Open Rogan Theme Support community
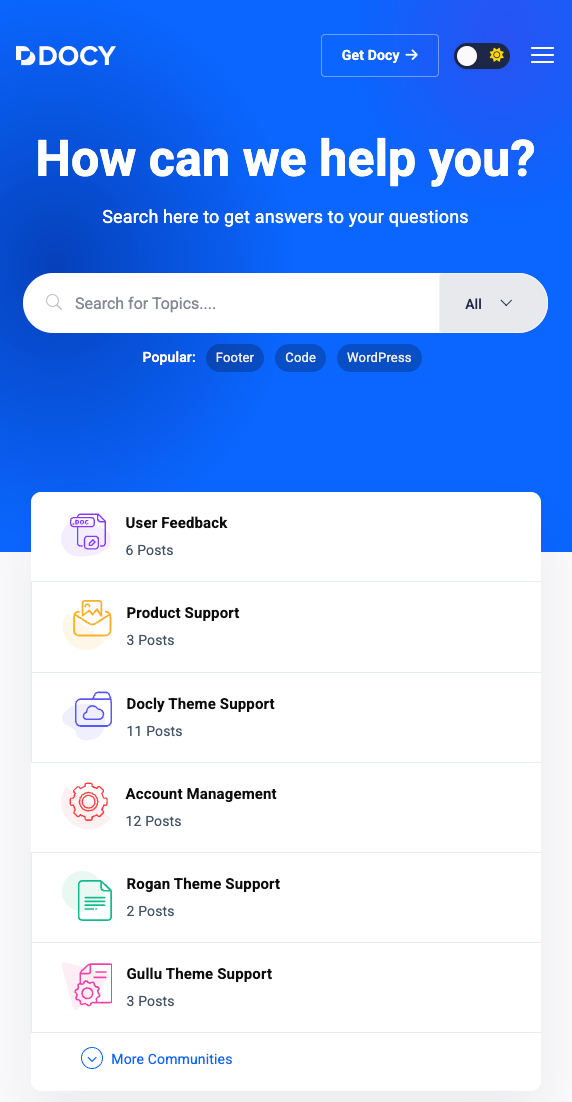This screenshot has height=1102, width=572. click(286, 897)
